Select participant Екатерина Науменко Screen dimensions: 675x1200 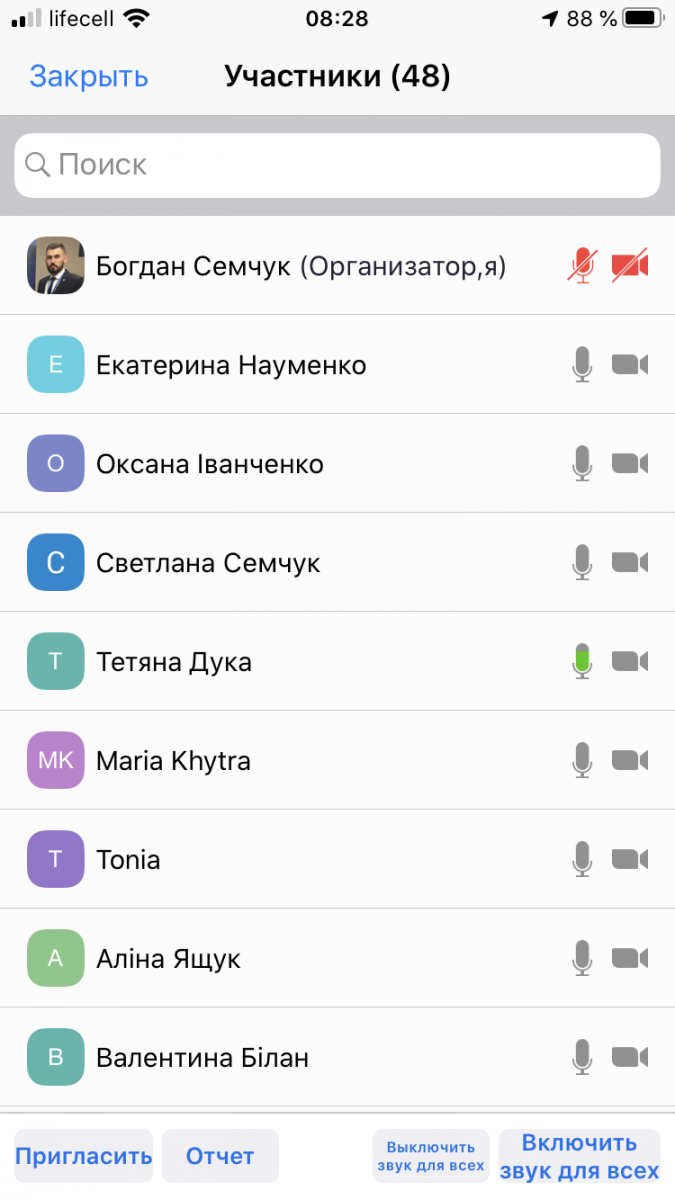point(337,364)
